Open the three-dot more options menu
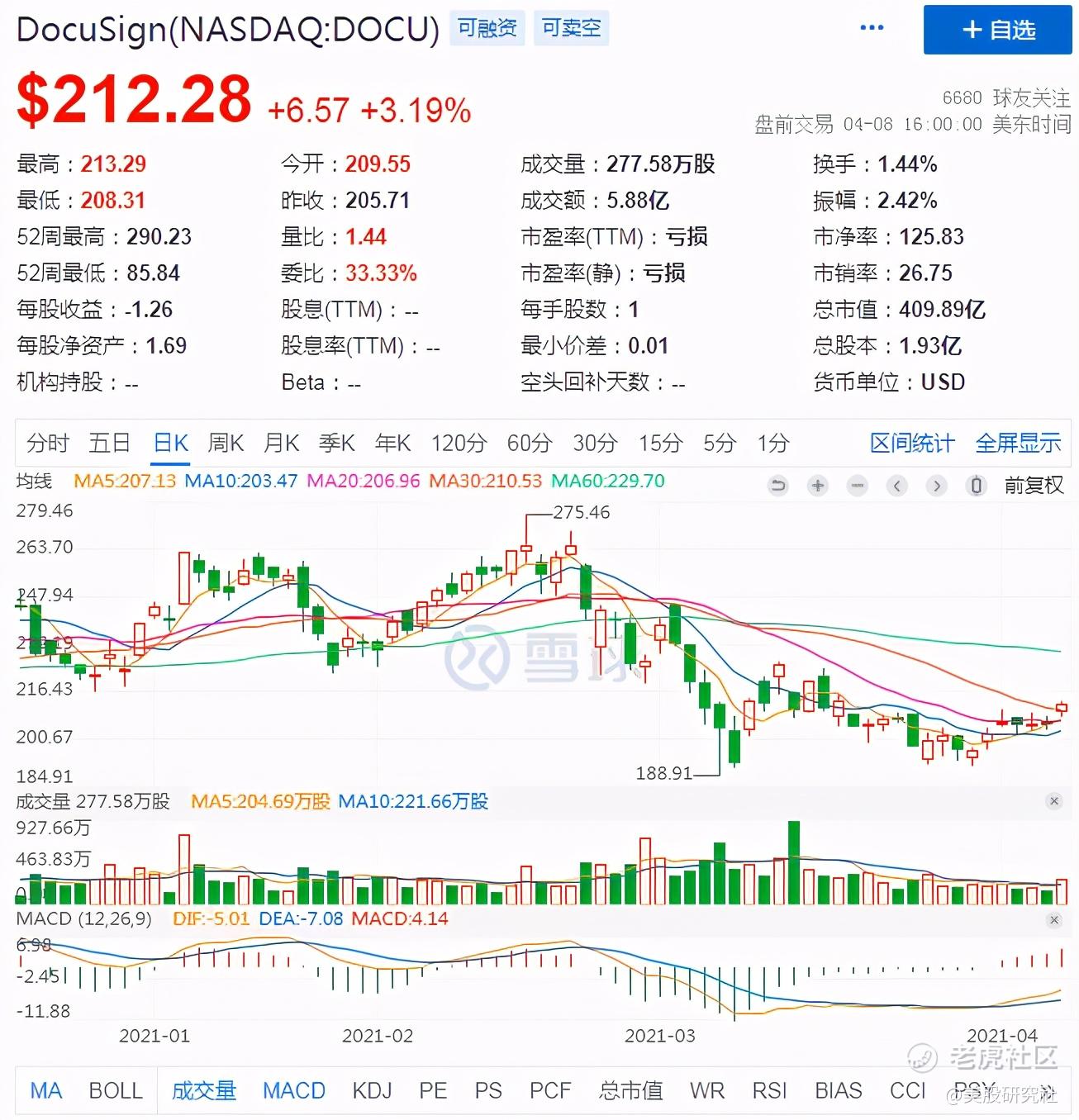Screen dimensions: 1079x1120 tap(872, 28)
